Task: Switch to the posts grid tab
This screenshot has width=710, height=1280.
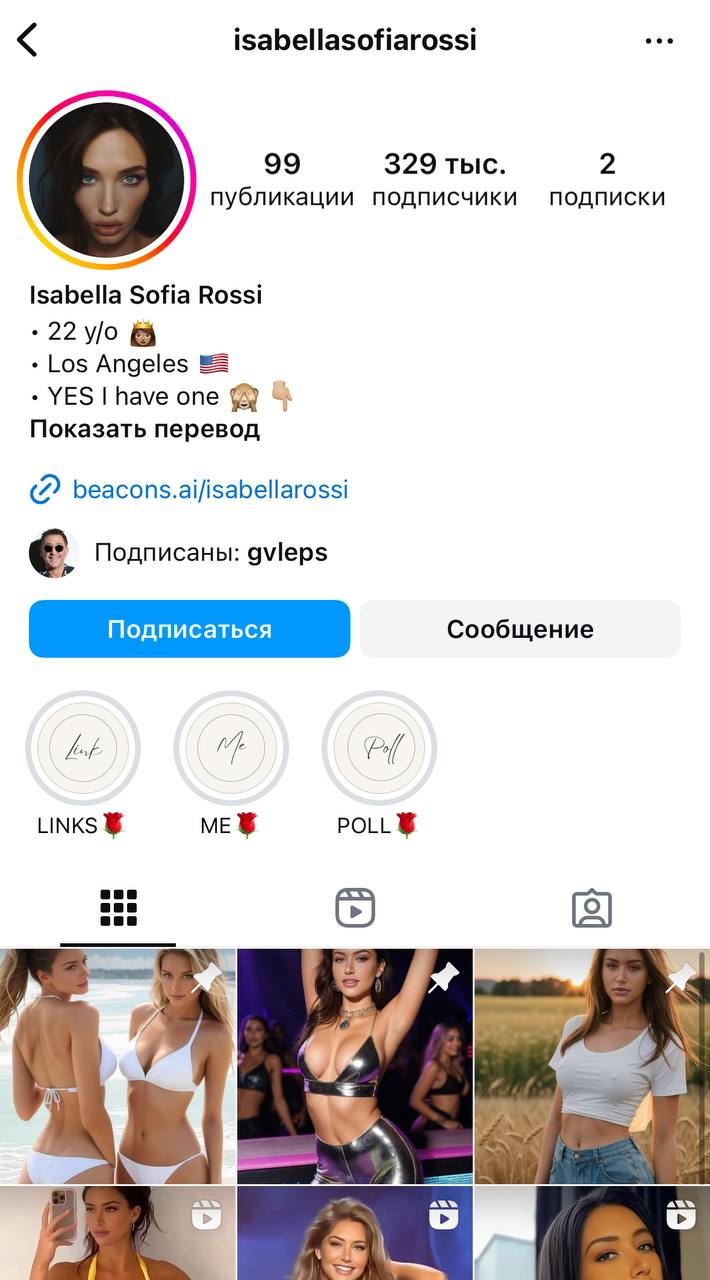Action: (118, 908)
